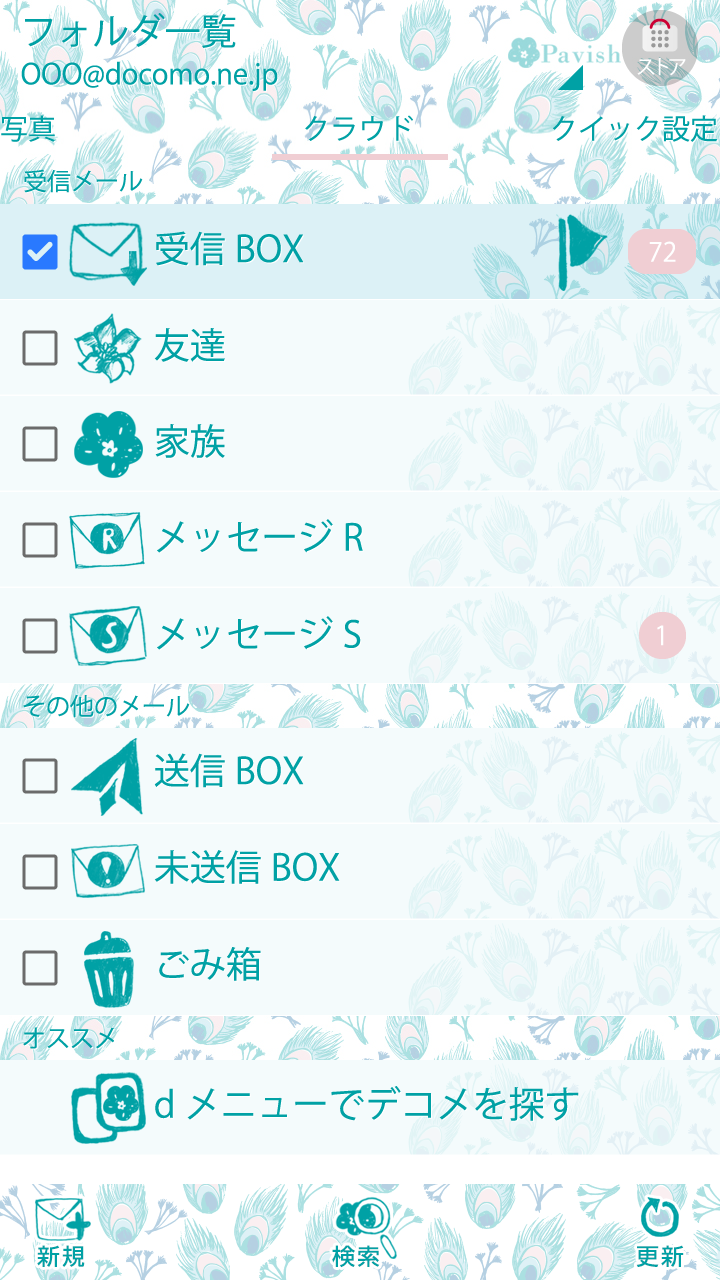Open d メニューでデコメを探す

pos(366,1106)
